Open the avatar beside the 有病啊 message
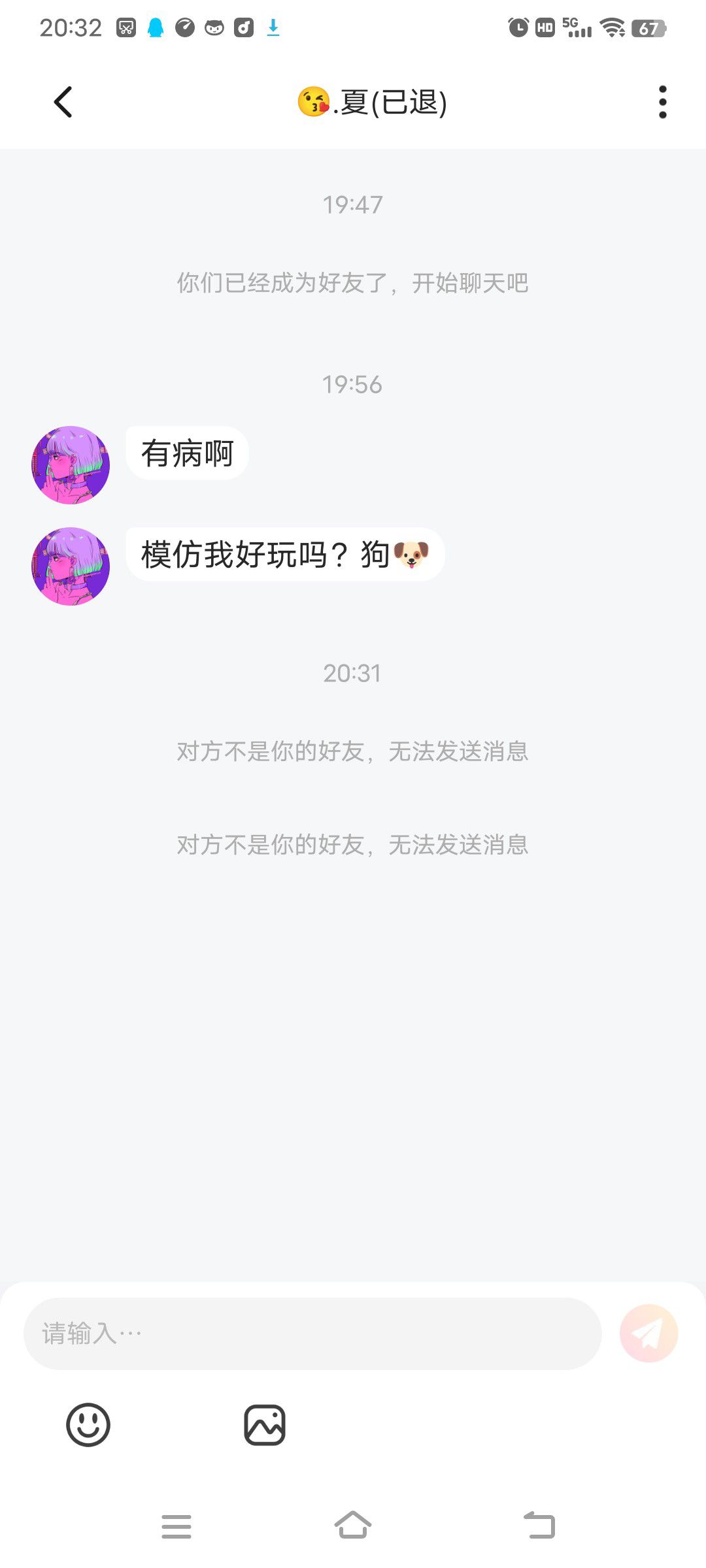 pos(71,465)
